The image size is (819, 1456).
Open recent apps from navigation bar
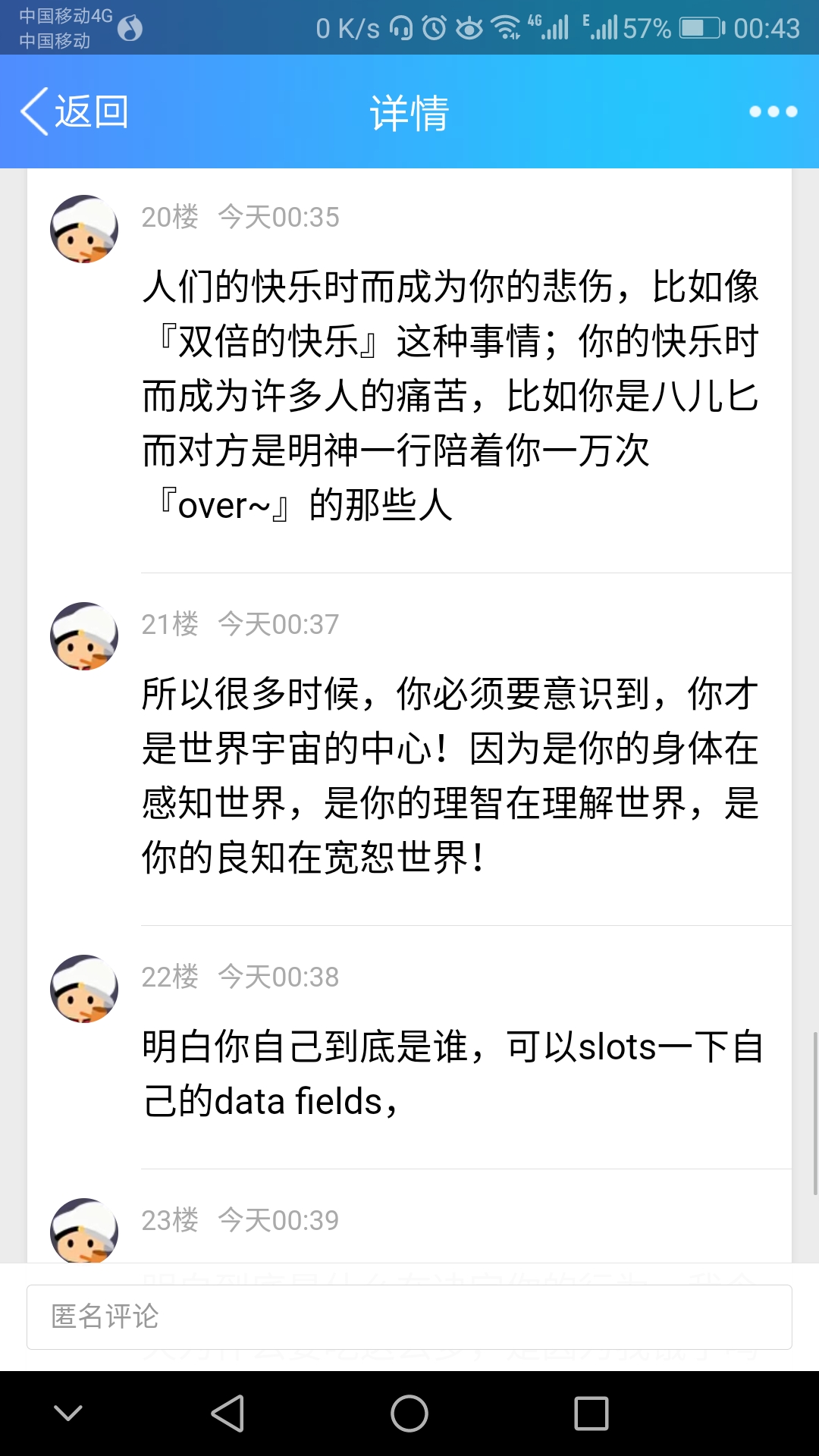click(x=591, y=1414)
